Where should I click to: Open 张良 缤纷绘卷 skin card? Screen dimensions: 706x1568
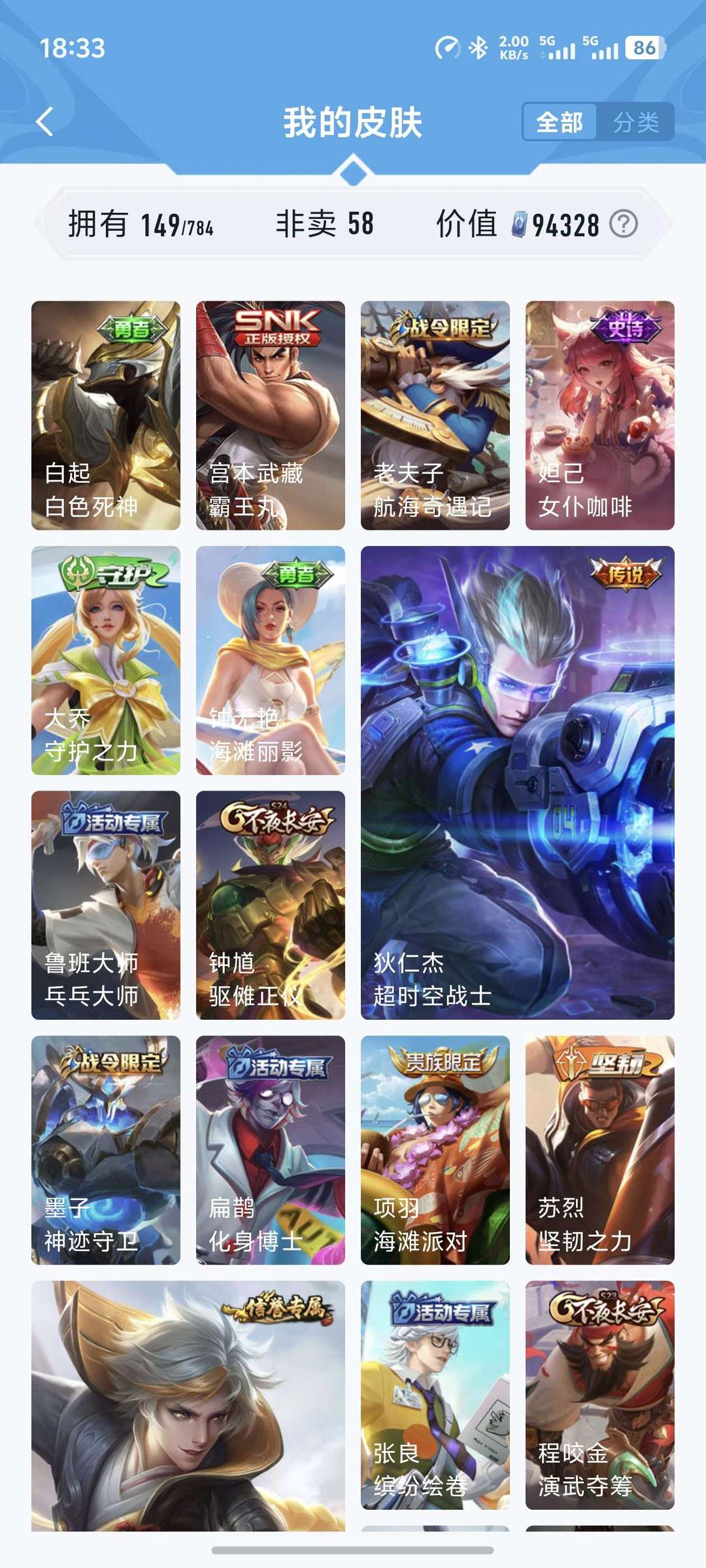(435, 1396)
